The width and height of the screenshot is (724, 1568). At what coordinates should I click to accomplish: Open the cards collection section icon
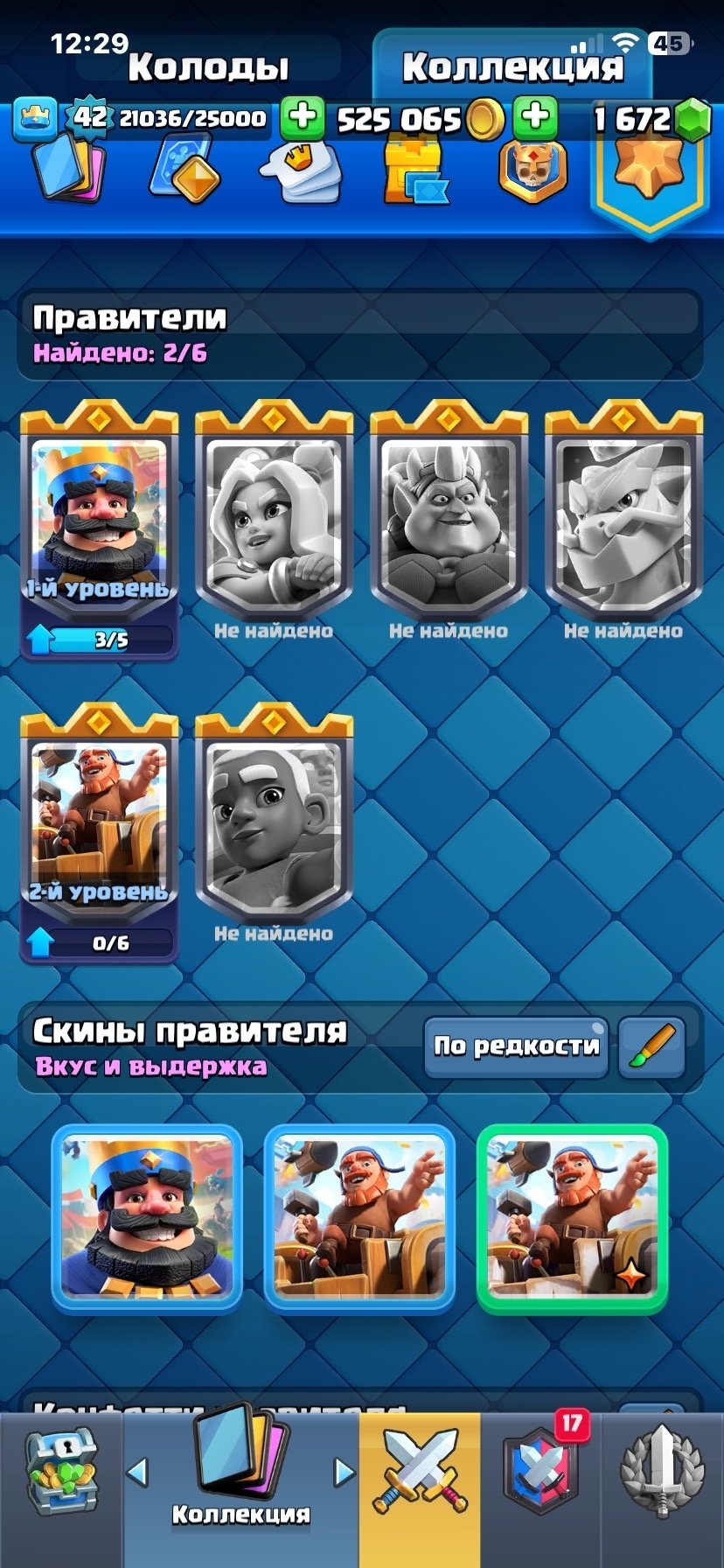pyautogui.click(x=68, y=169)
